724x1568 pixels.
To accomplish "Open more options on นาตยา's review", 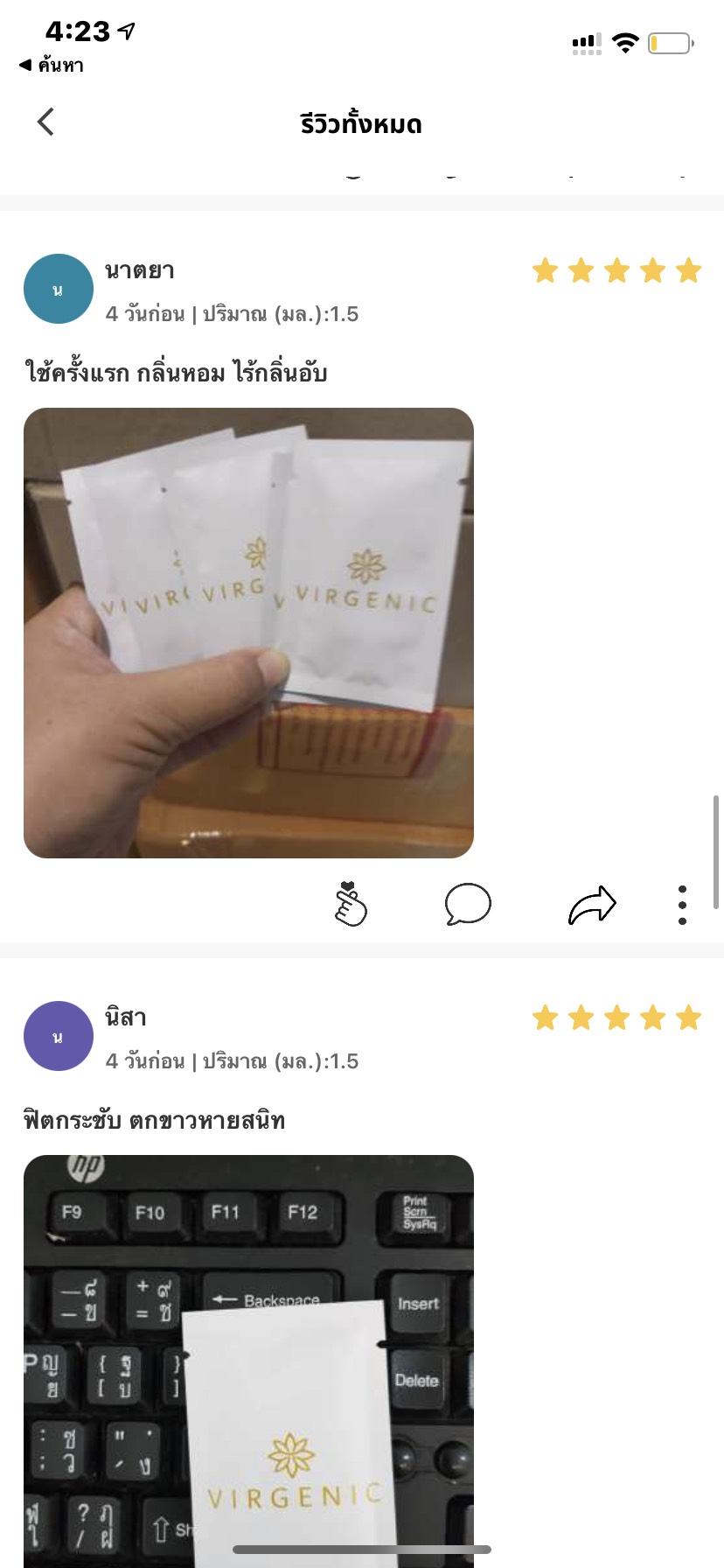I will 682,905.
